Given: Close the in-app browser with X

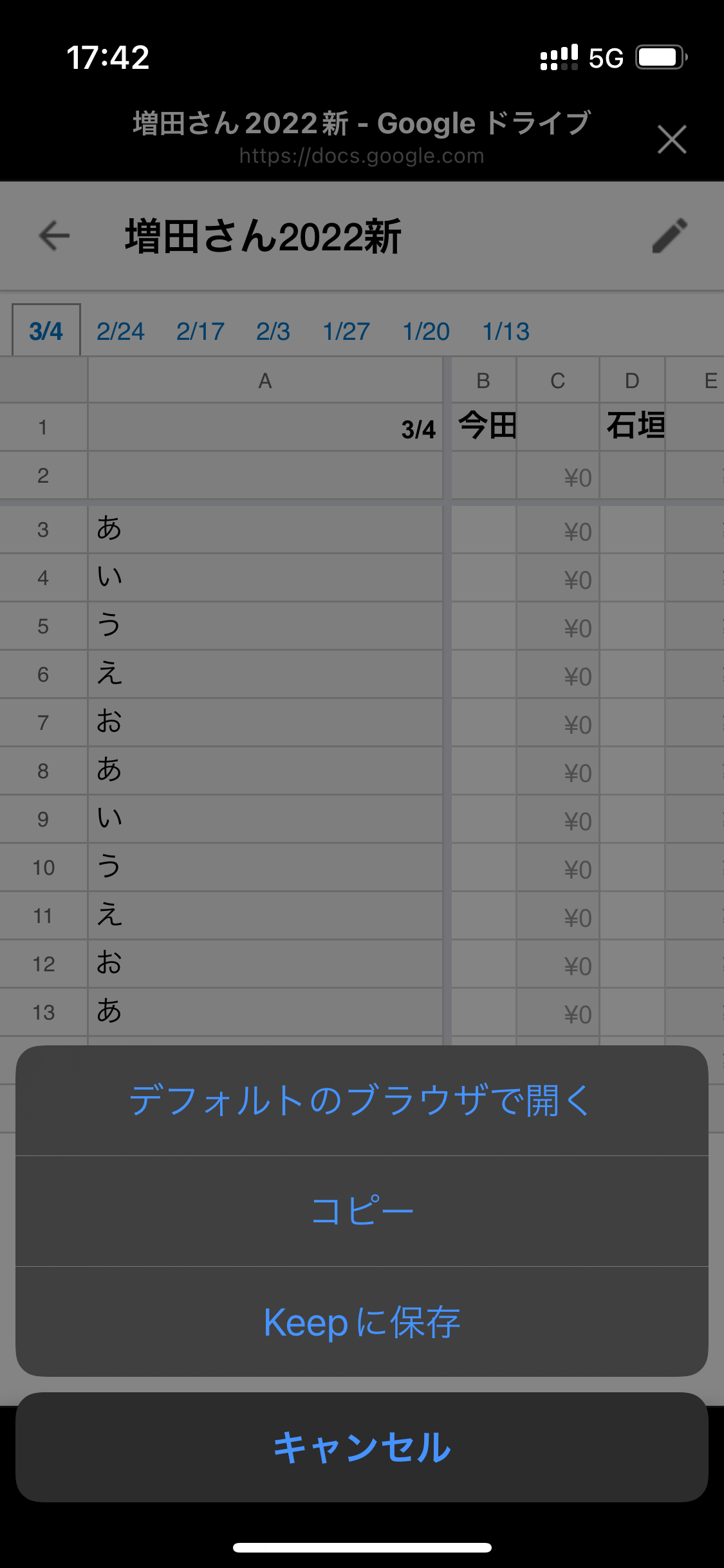Looking at the screenshot, I should (x=672, y=139).
